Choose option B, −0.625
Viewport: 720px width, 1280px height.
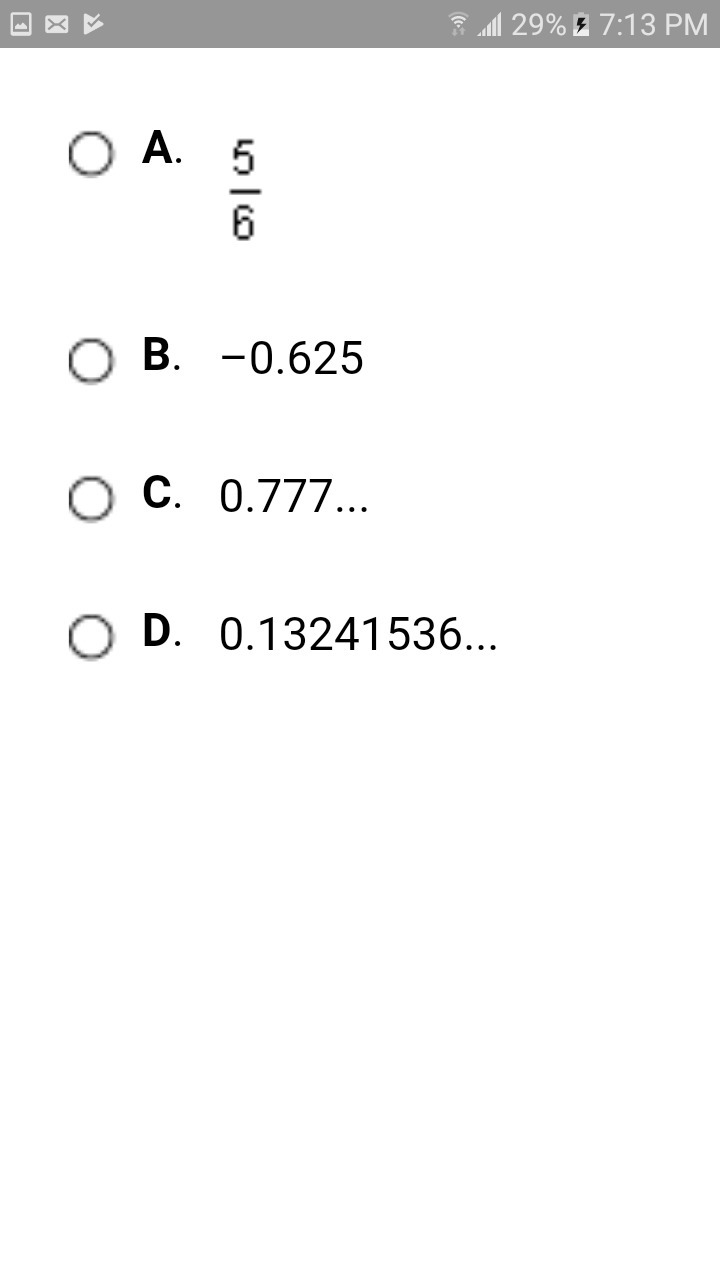click(91, 360)
